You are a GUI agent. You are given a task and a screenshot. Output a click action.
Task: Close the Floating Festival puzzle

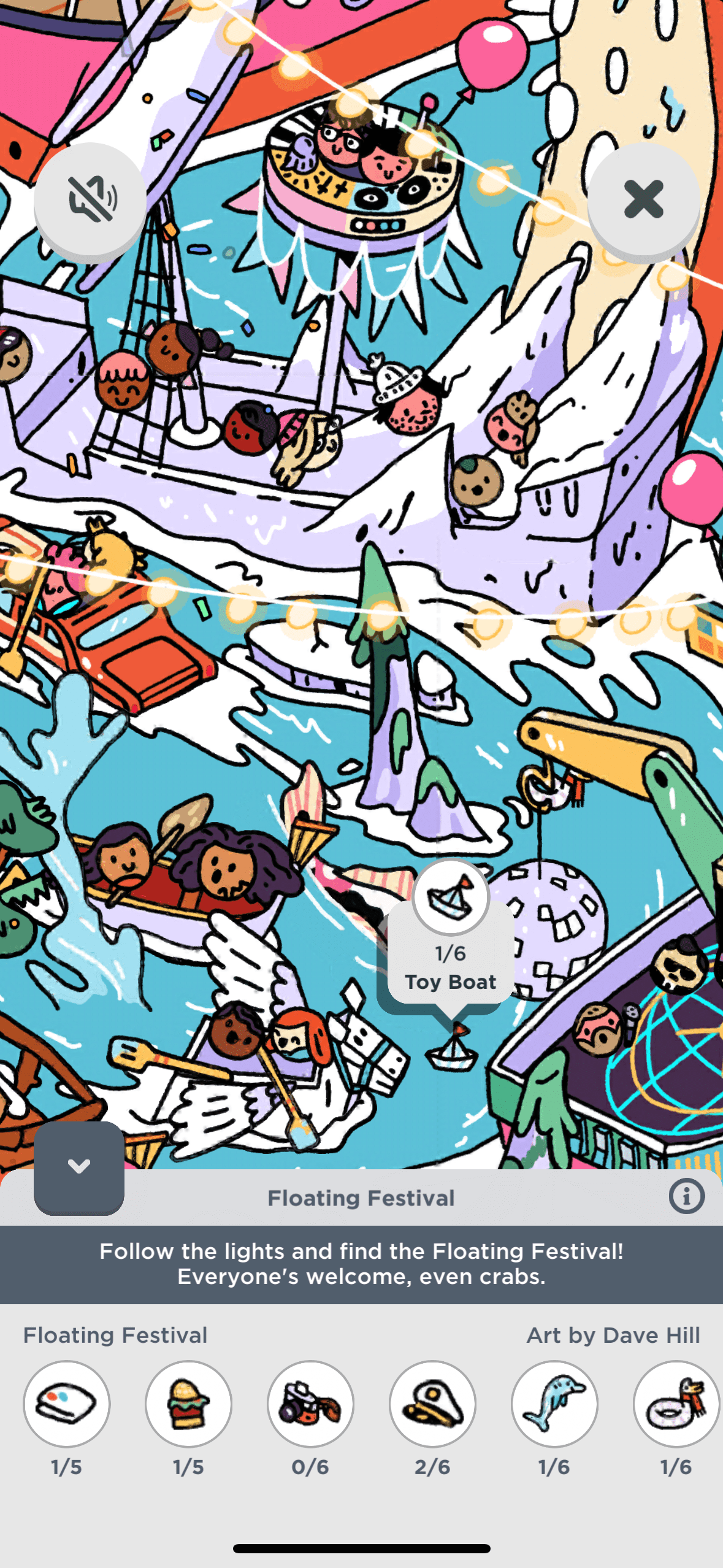point(643,199)
